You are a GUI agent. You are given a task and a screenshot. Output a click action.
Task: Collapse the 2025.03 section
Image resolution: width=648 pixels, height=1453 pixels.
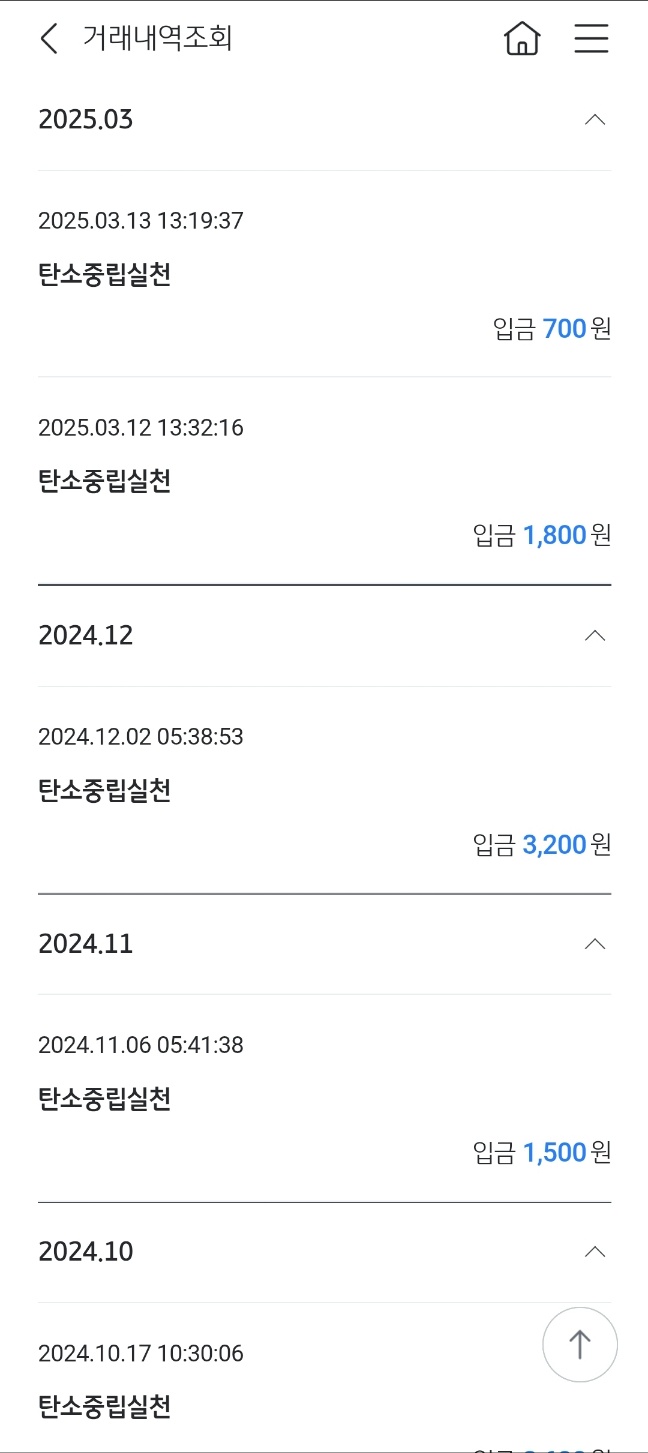point(594,120)
